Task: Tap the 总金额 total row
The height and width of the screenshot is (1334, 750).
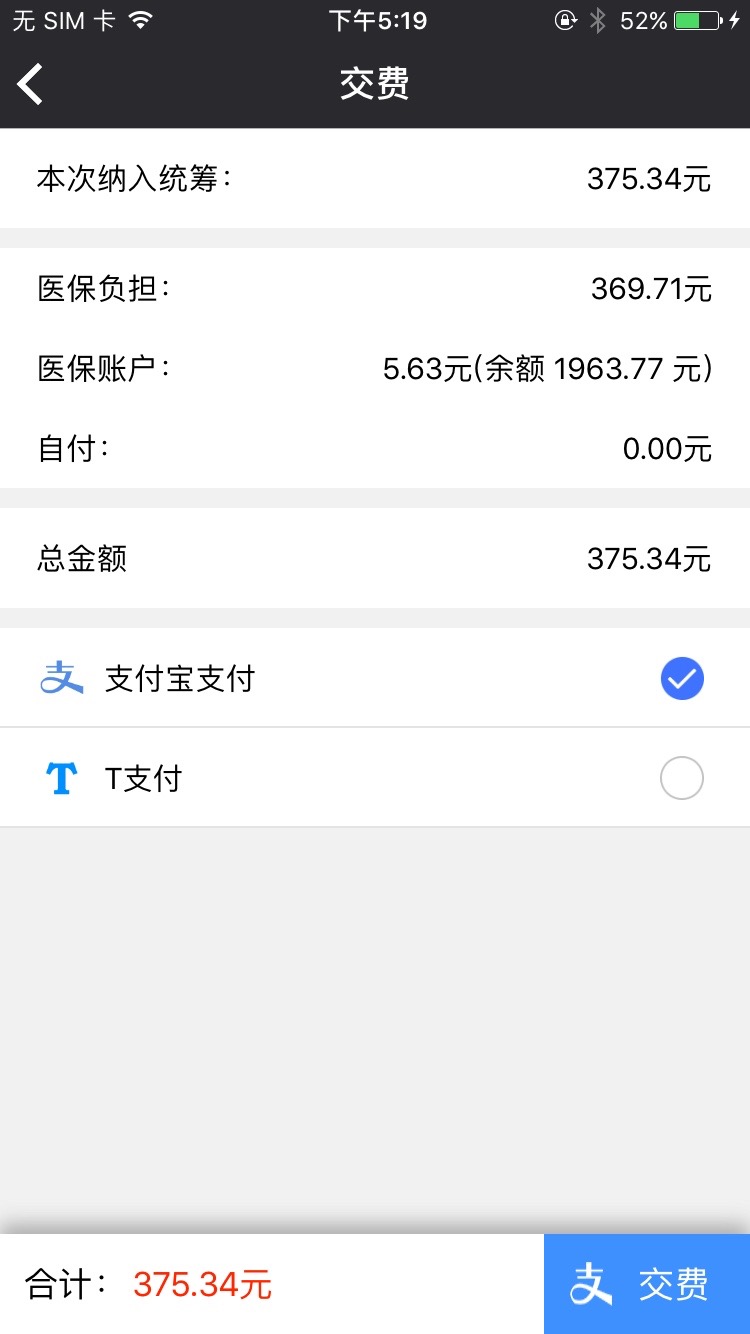Action: [x=375, y=558]
